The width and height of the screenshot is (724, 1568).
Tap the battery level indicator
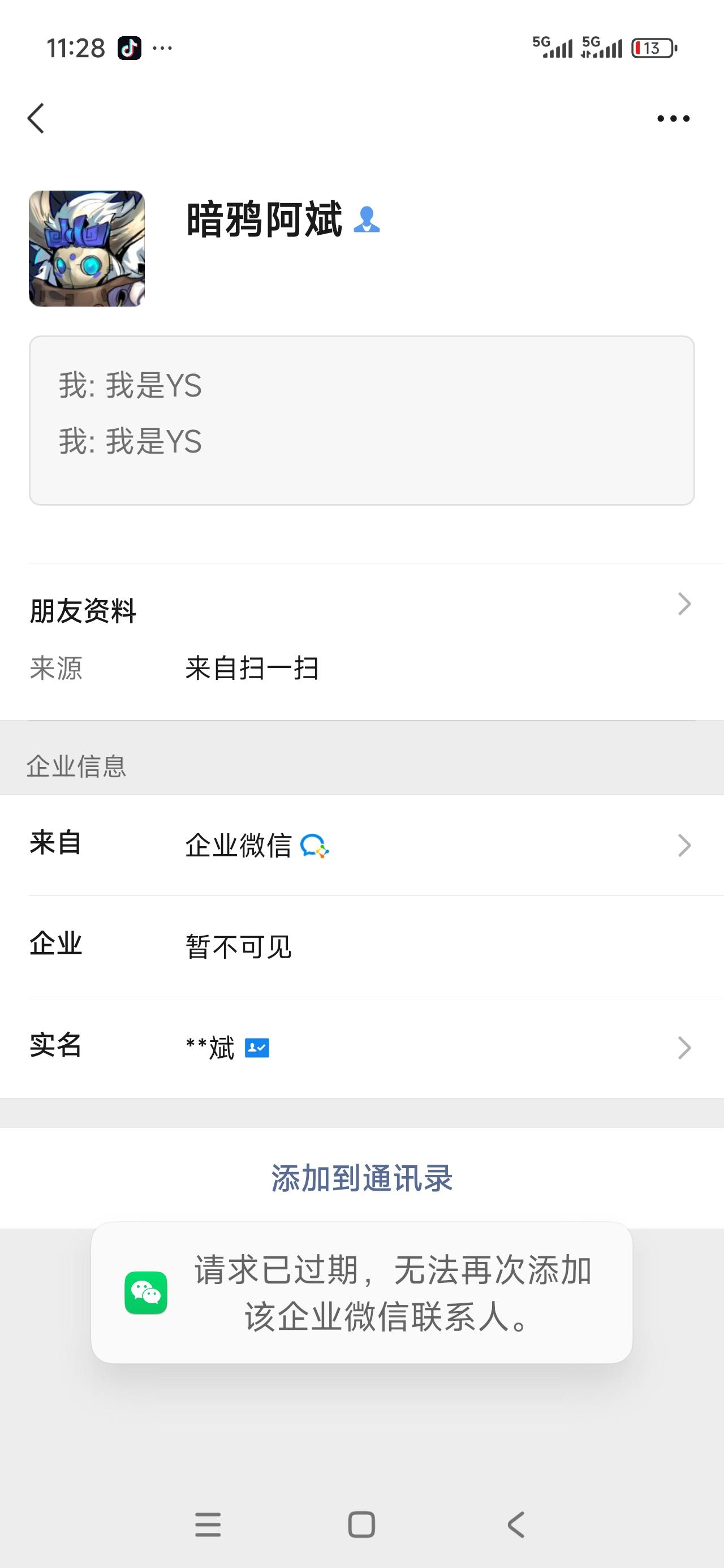click(x=654, y=49)
